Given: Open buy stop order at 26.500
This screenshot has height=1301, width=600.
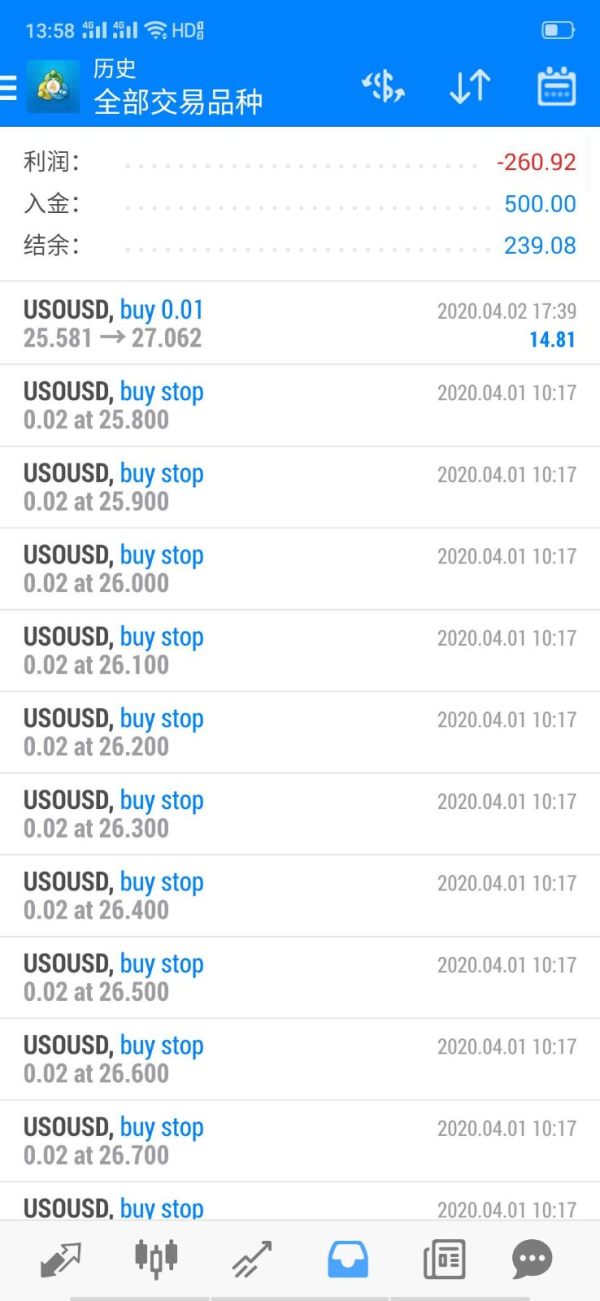Looking at the screenshot, I should pos(300,978).
